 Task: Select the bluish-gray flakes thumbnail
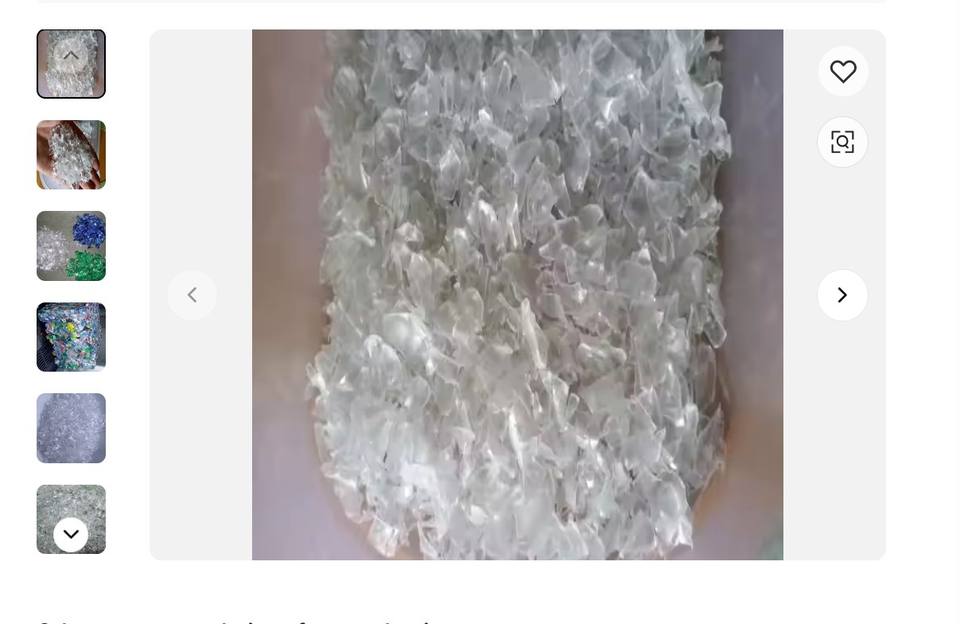[x=71, y=428]
